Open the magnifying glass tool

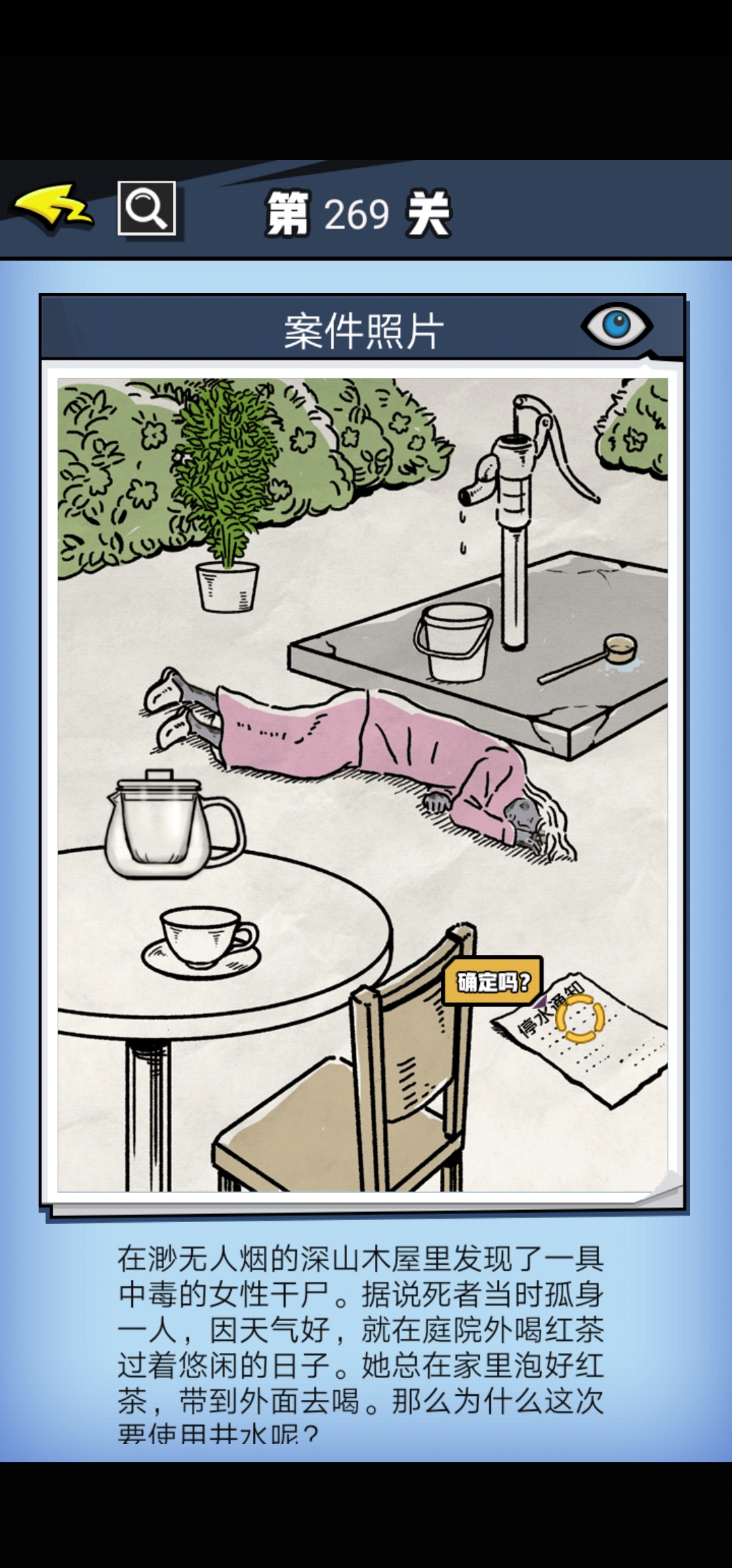(146, 208)
